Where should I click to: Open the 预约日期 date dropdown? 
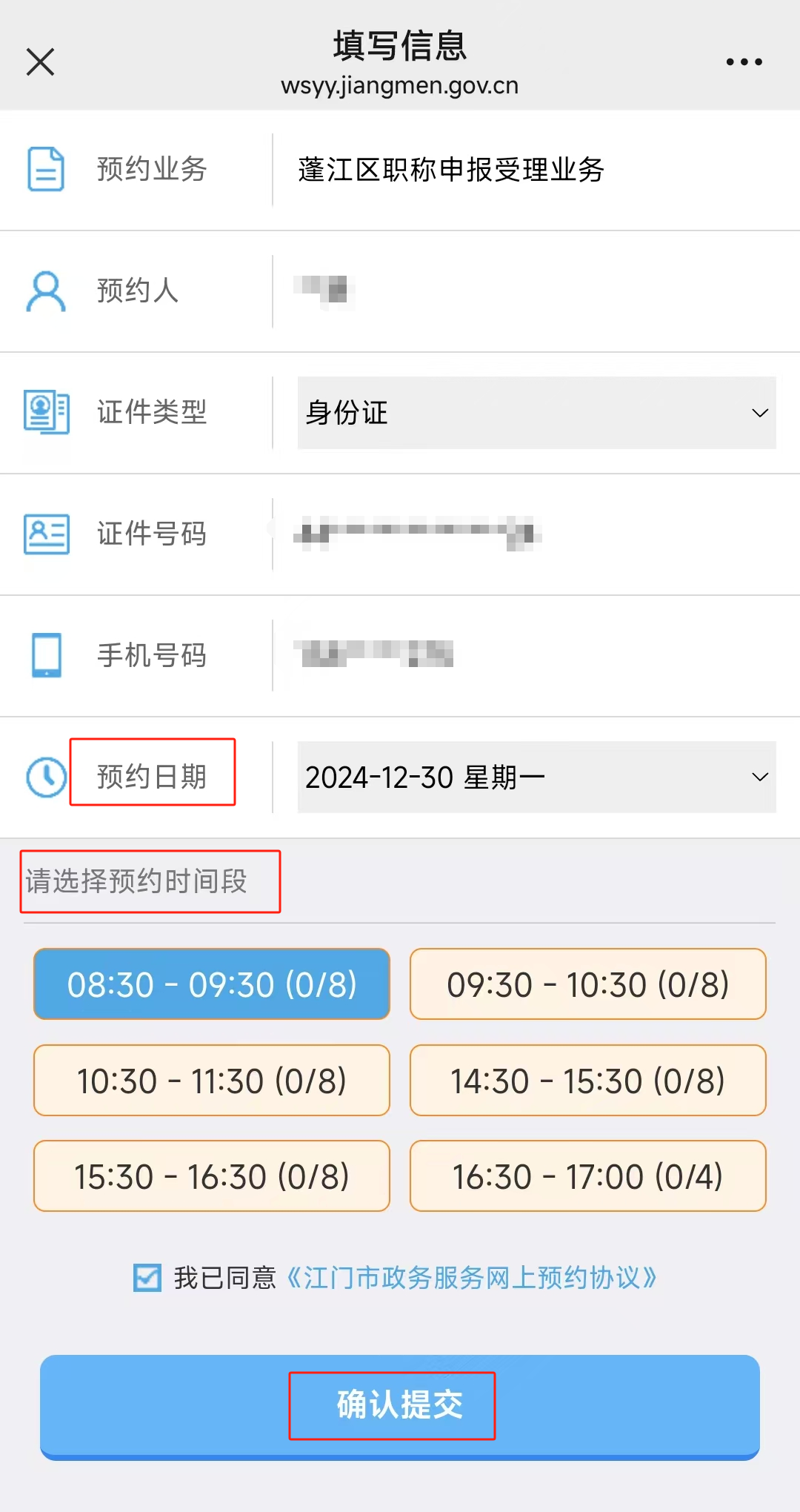(536, 777)
